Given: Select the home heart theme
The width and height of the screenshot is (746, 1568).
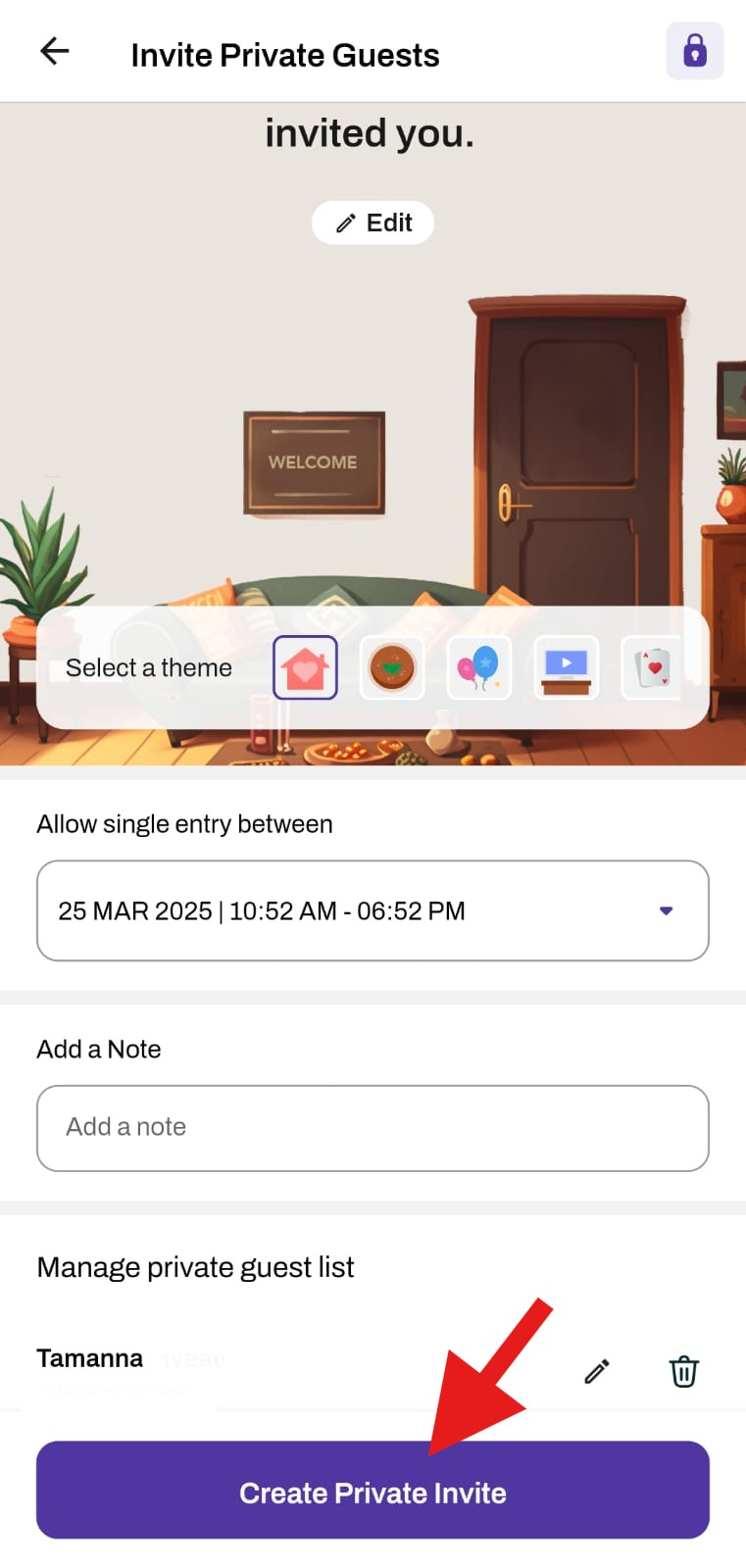Looking at the screenshot, I should [x=305, y=667].
